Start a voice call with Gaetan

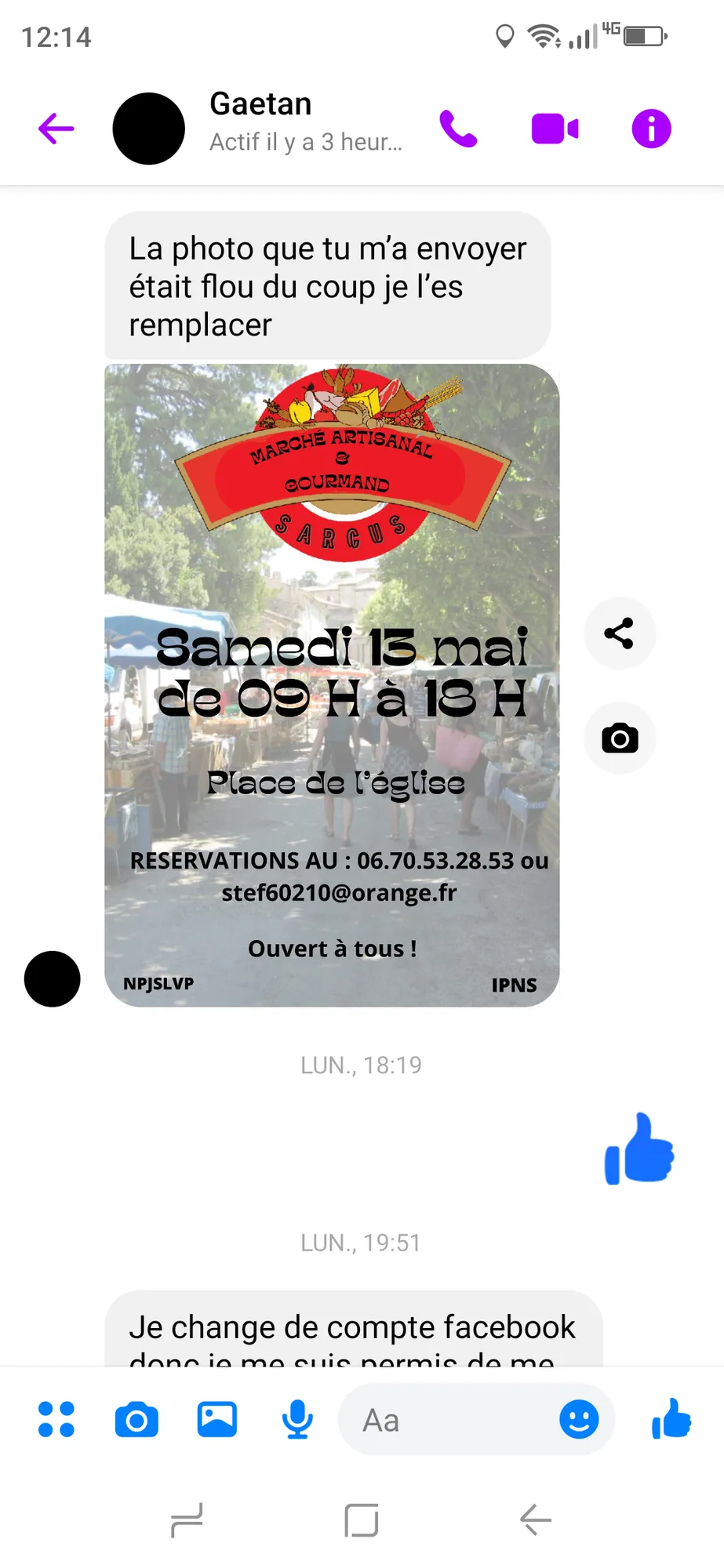(458, 129)
